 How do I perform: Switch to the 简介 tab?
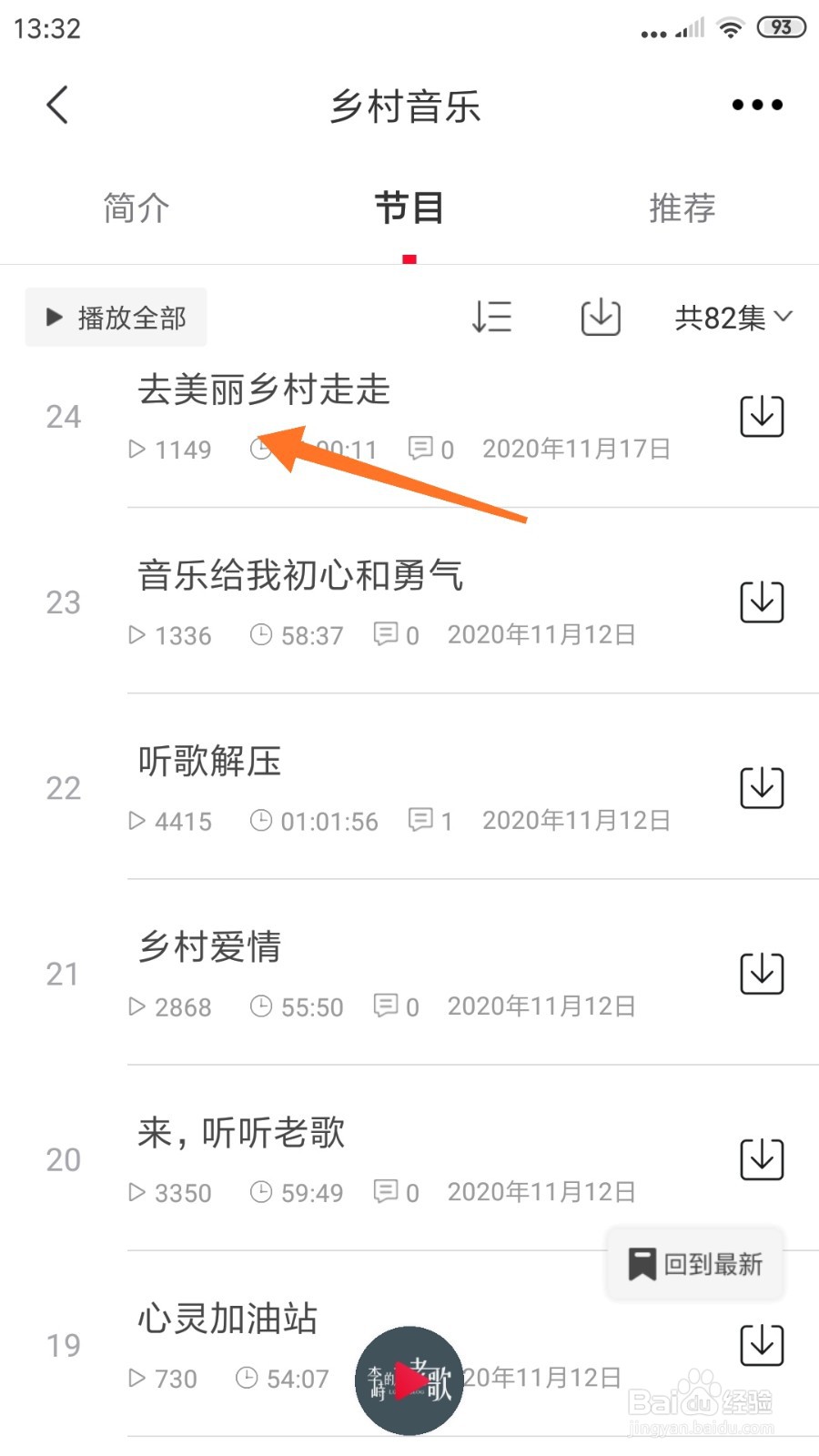(135, 208)
